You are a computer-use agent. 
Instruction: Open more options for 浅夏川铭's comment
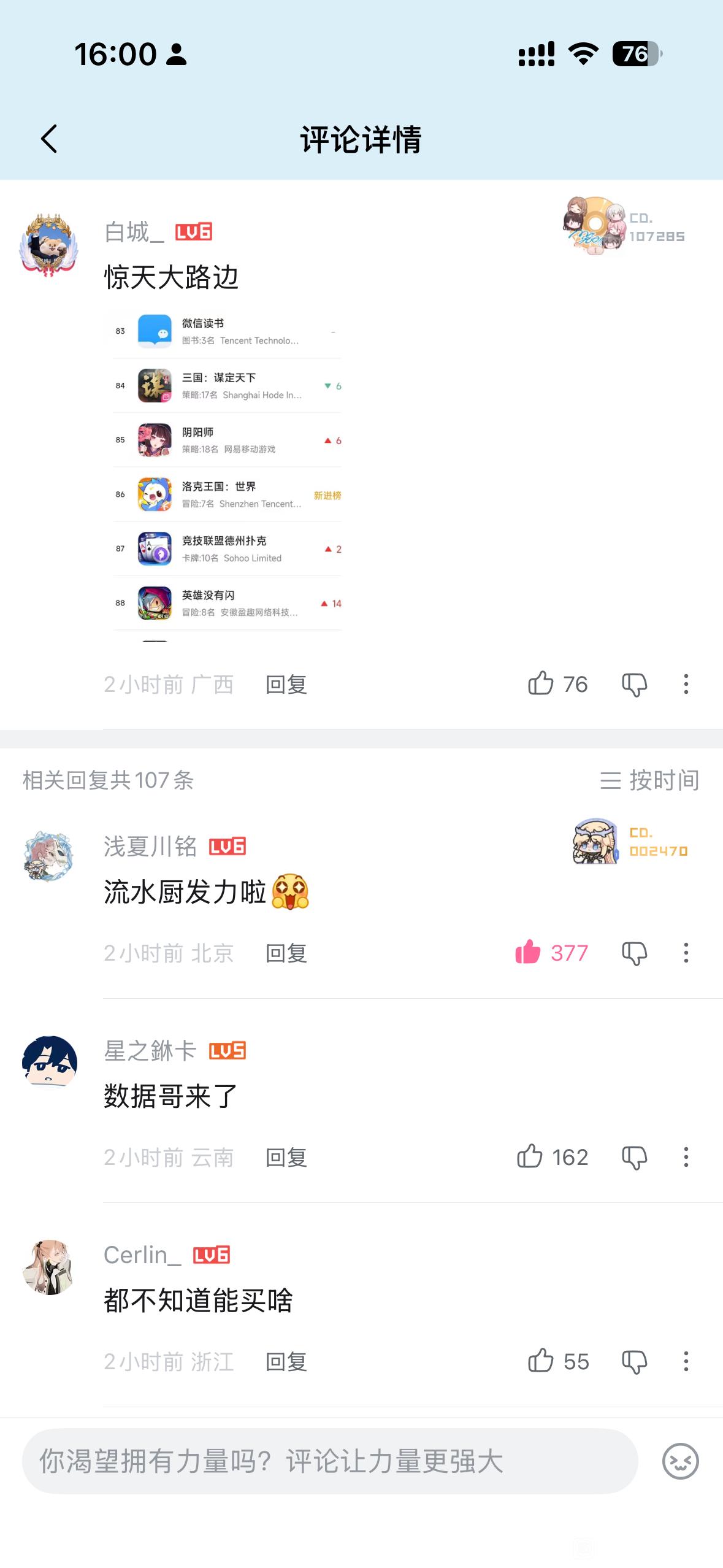point(686,953)
